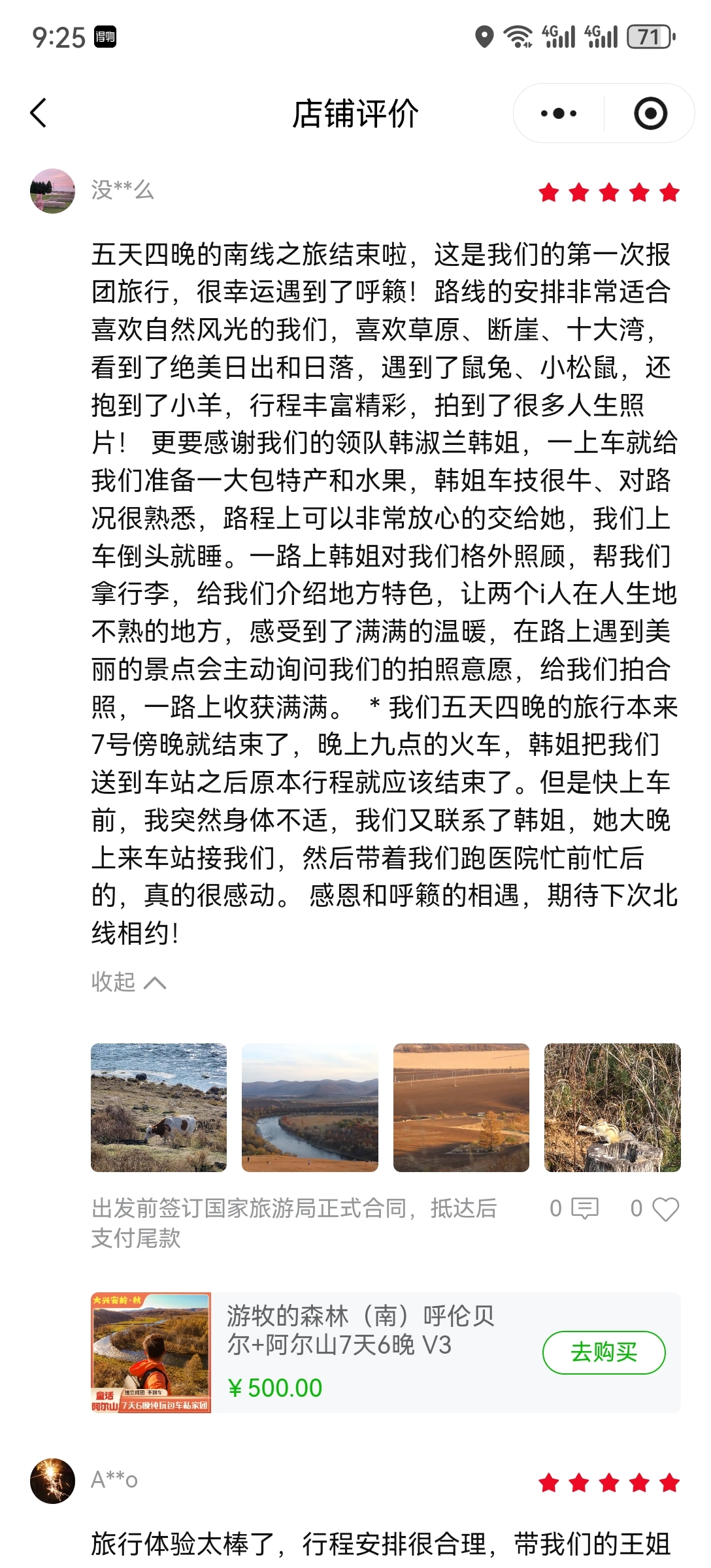Tap 去购买 to buy the tour
The height and width of the screenshot is (1568, 711).
point(604,1352)
